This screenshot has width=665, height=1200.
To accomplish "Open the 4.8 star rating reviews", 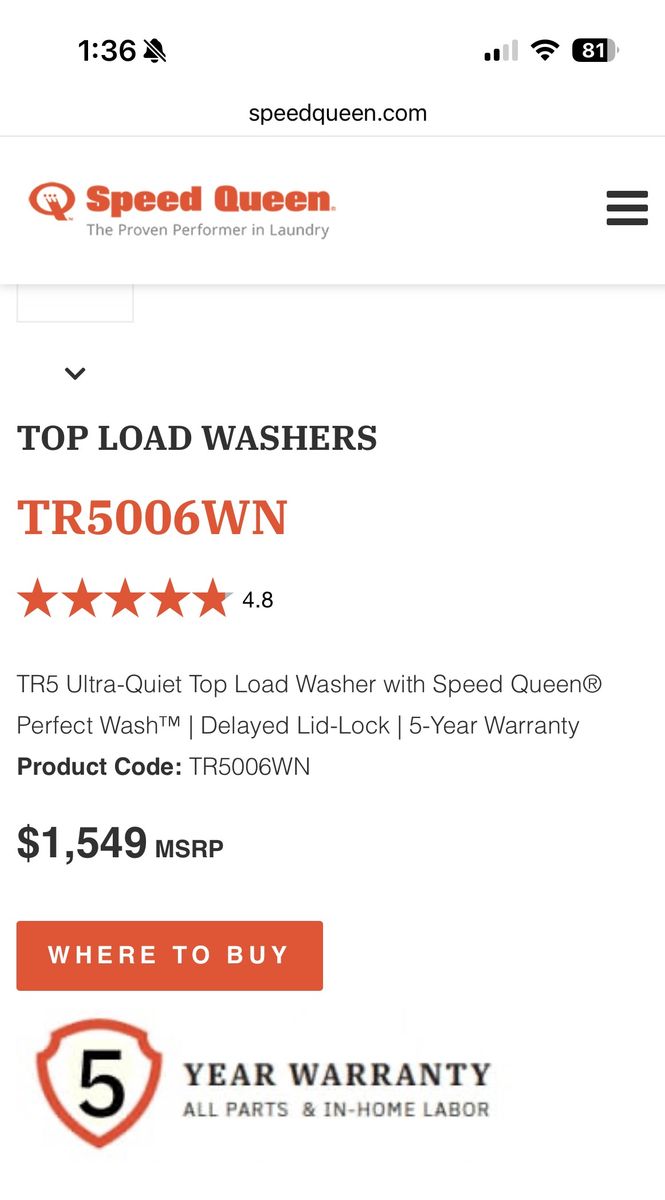I will pyautogui.click(x=144, y=599).
